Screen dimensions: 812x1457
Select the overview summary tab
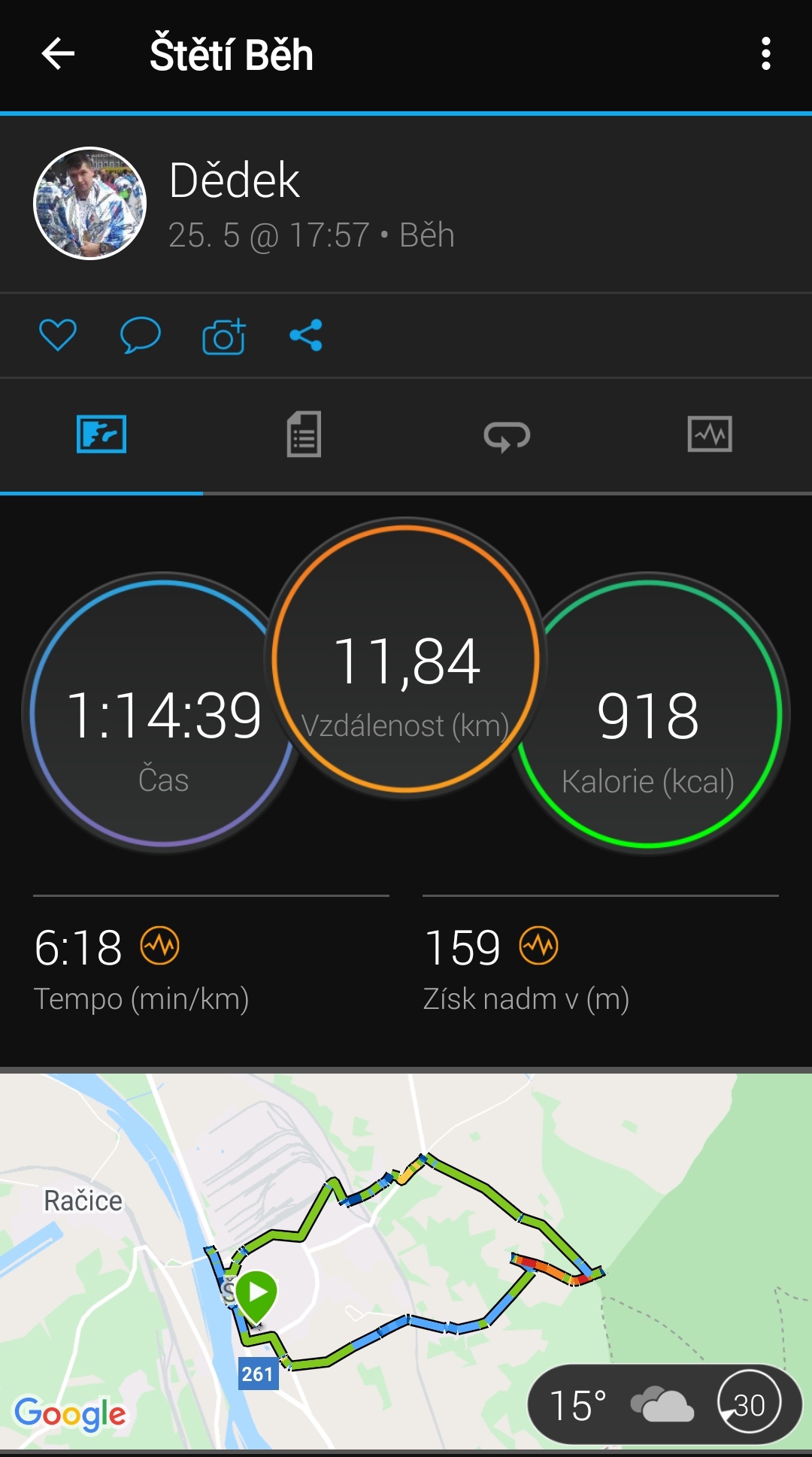click(x=101, y=434)
